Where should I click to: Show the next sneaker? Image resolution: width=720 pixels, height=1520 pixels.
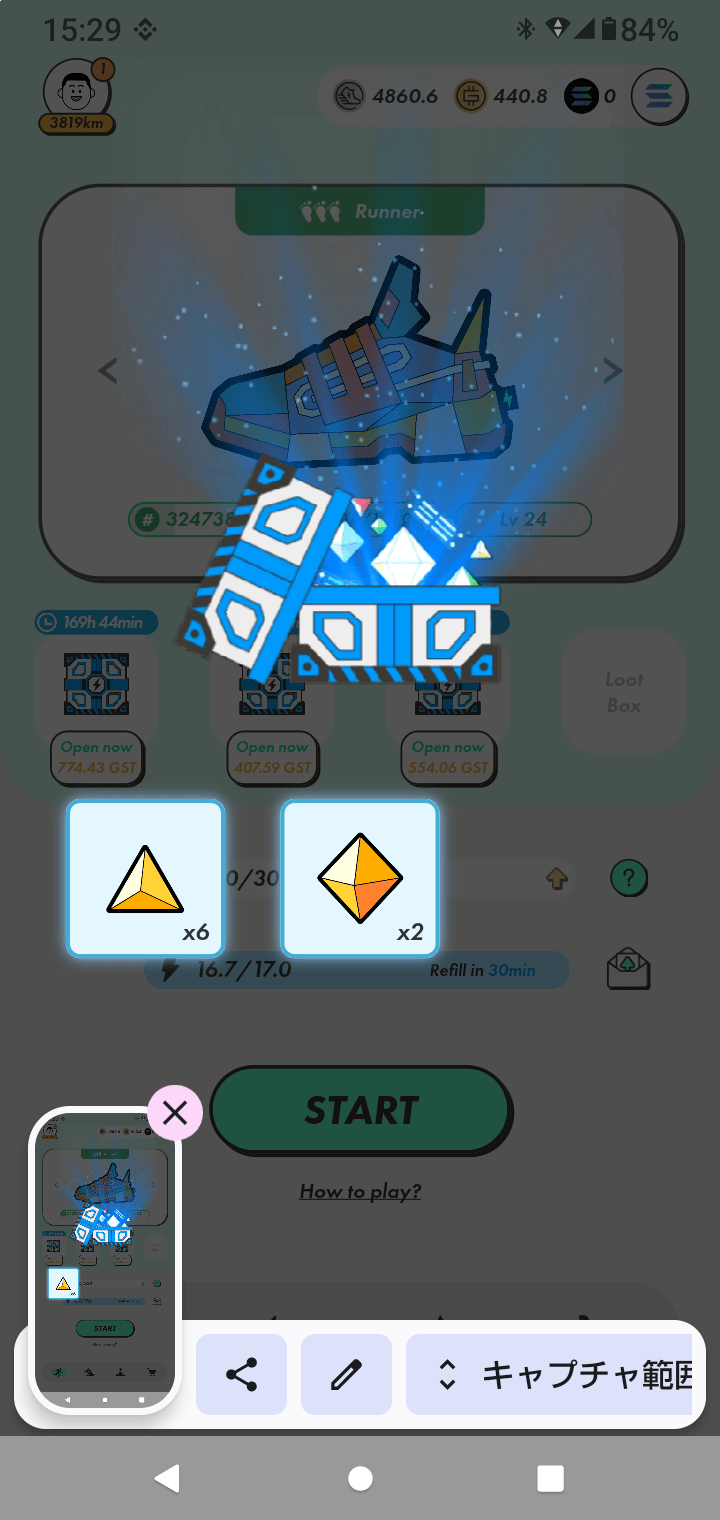point(612,371)
